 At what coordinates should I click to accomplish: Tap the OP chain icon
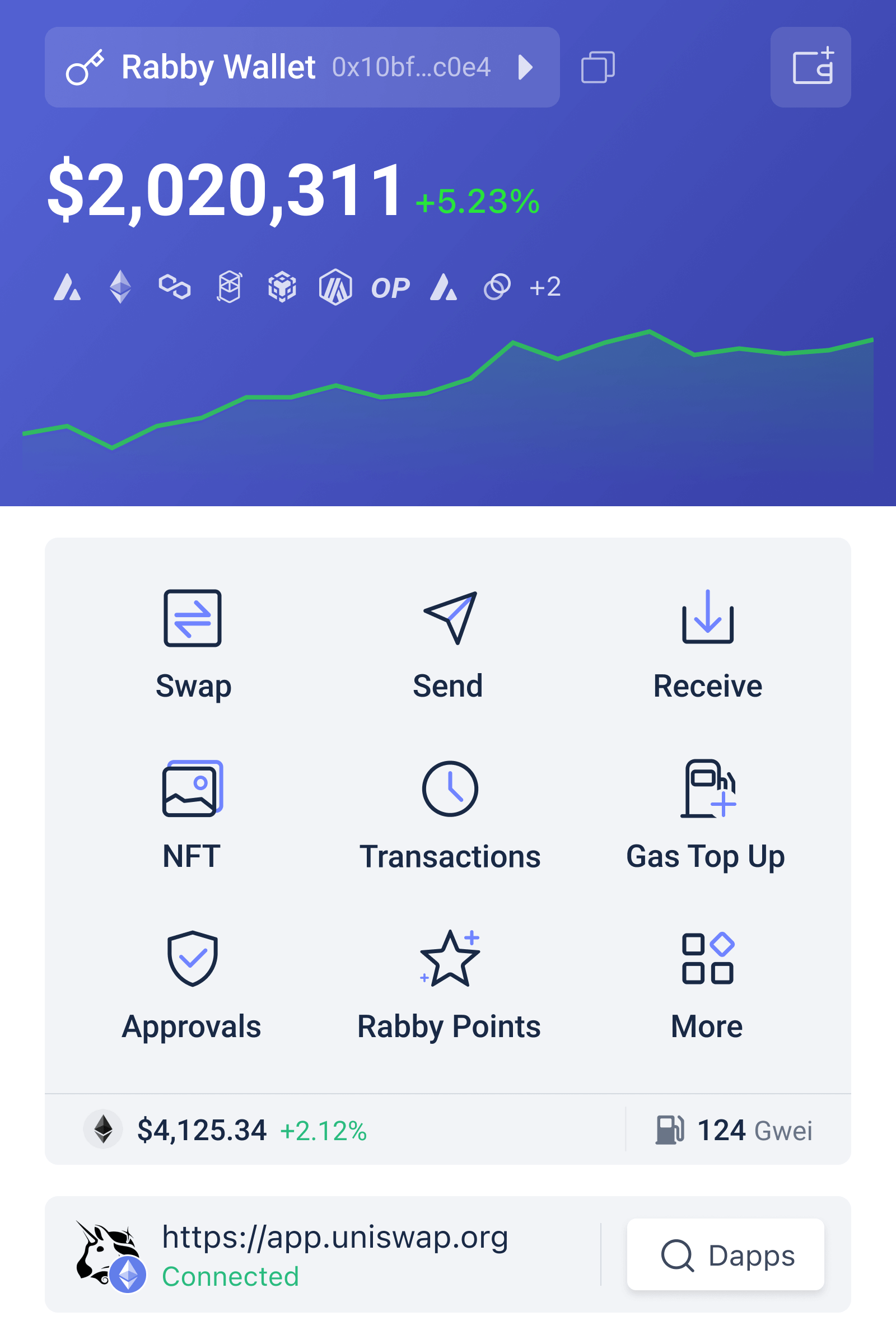(x=390, y=287)
